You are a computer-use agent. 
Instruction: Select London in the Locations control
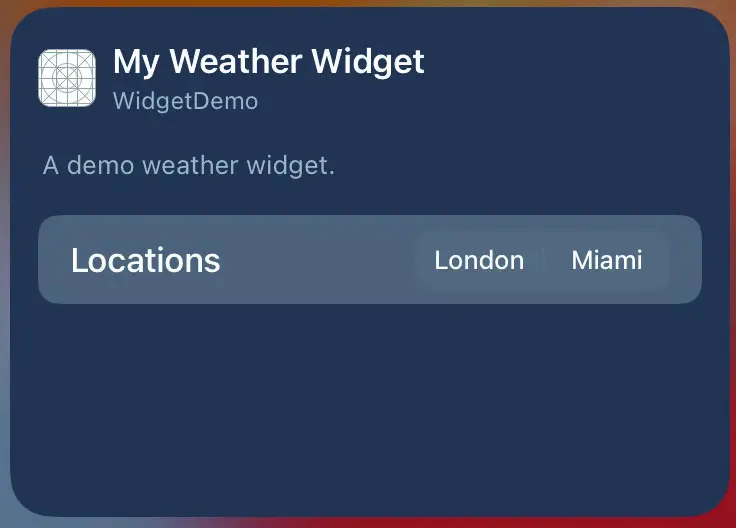pyautogui.click(x=479, y=261)
